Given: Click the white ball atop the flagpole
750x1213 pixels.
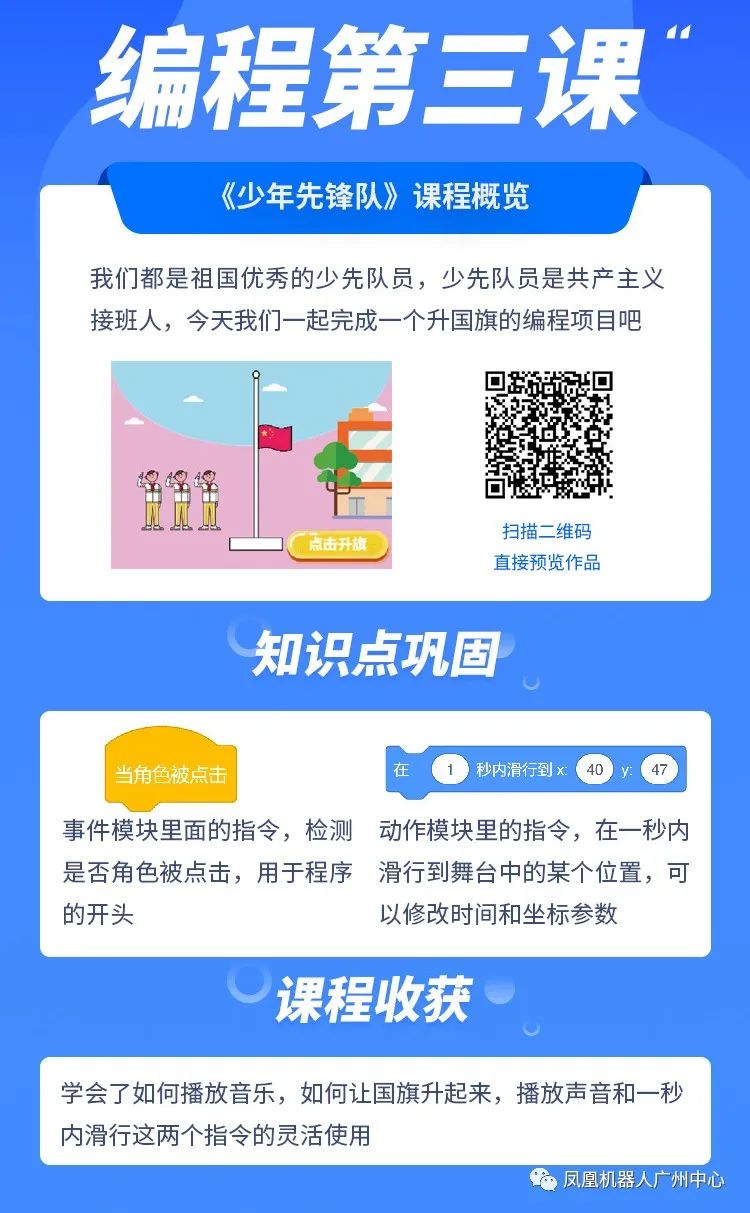Looking at the screenshot, I should [255, 372].
